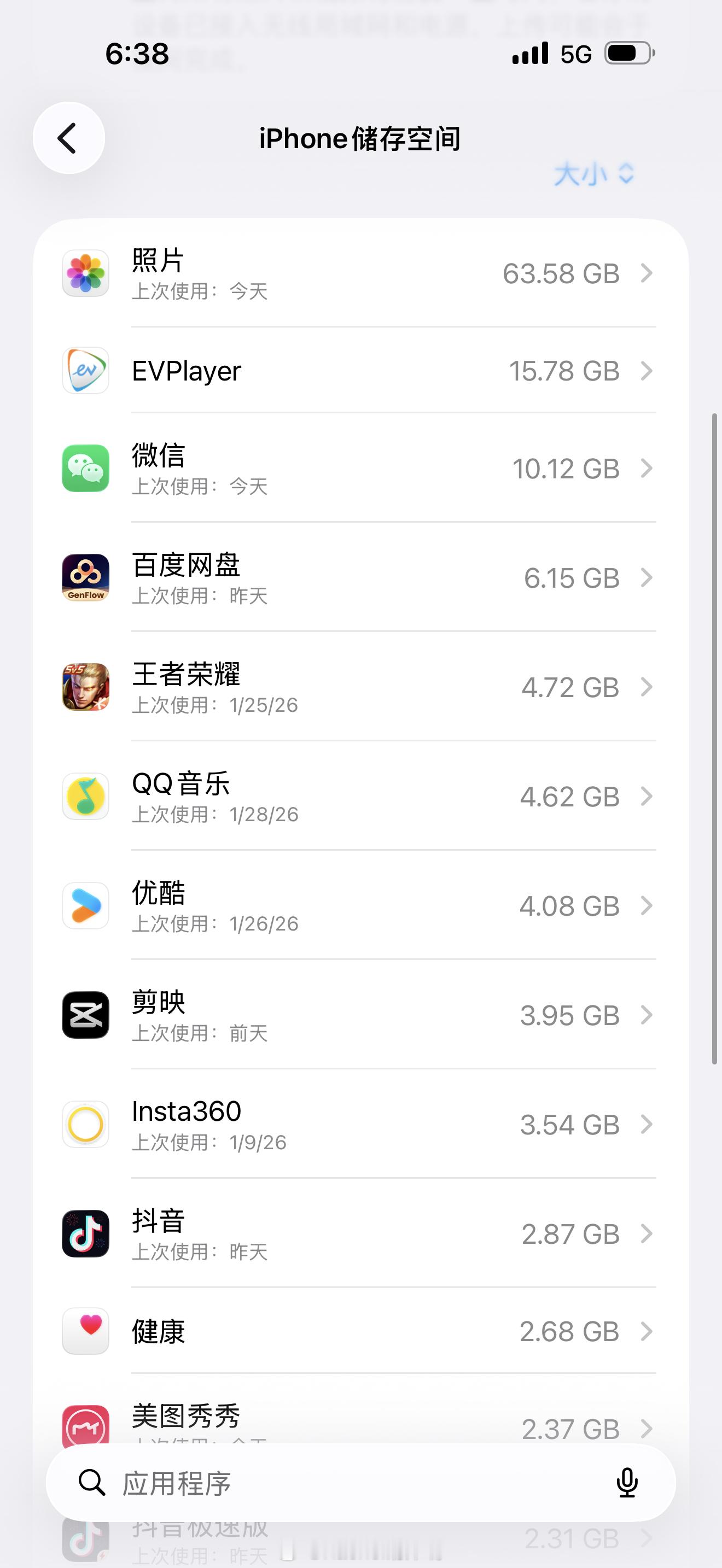Tap the microphone icon in search bar
The width and height of the screenshot is (722, 1568).
tap(627, 1483)
